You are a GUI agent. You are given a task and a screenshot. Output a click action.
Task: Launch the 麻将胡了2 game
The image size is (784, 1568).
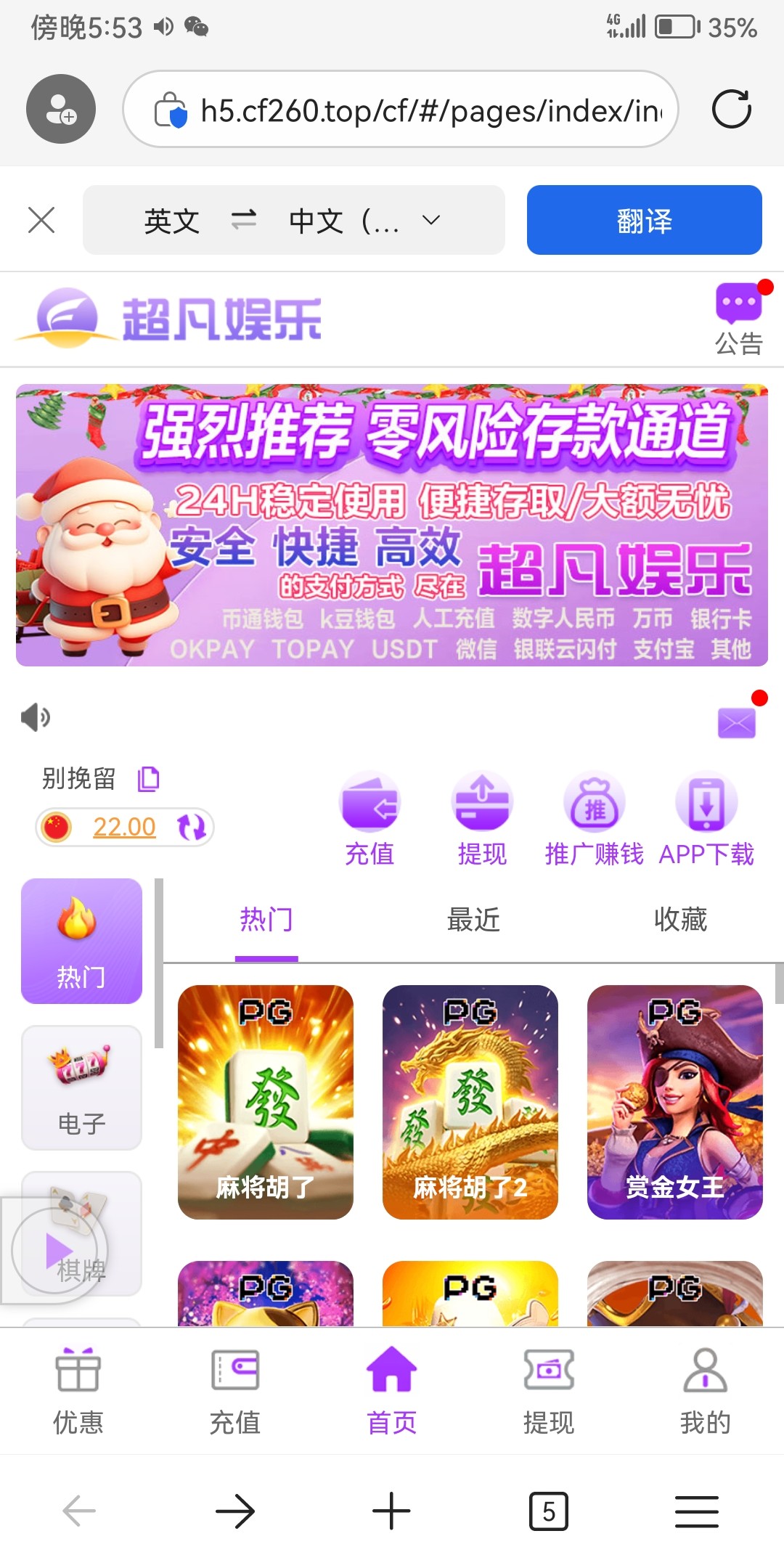click(470, 1101)
